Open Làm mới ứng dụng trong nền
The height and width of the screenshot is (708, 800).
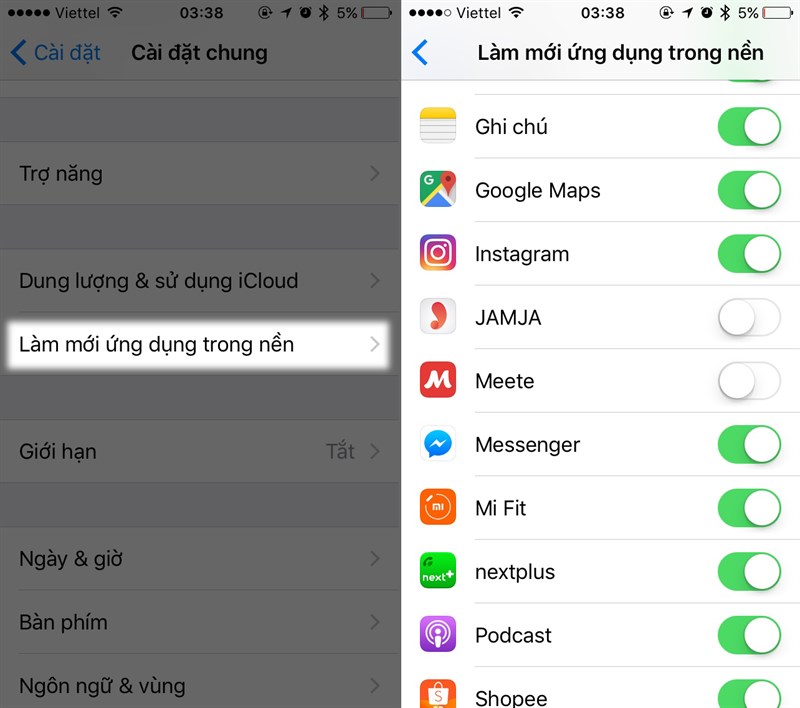(x=199, y=345)
